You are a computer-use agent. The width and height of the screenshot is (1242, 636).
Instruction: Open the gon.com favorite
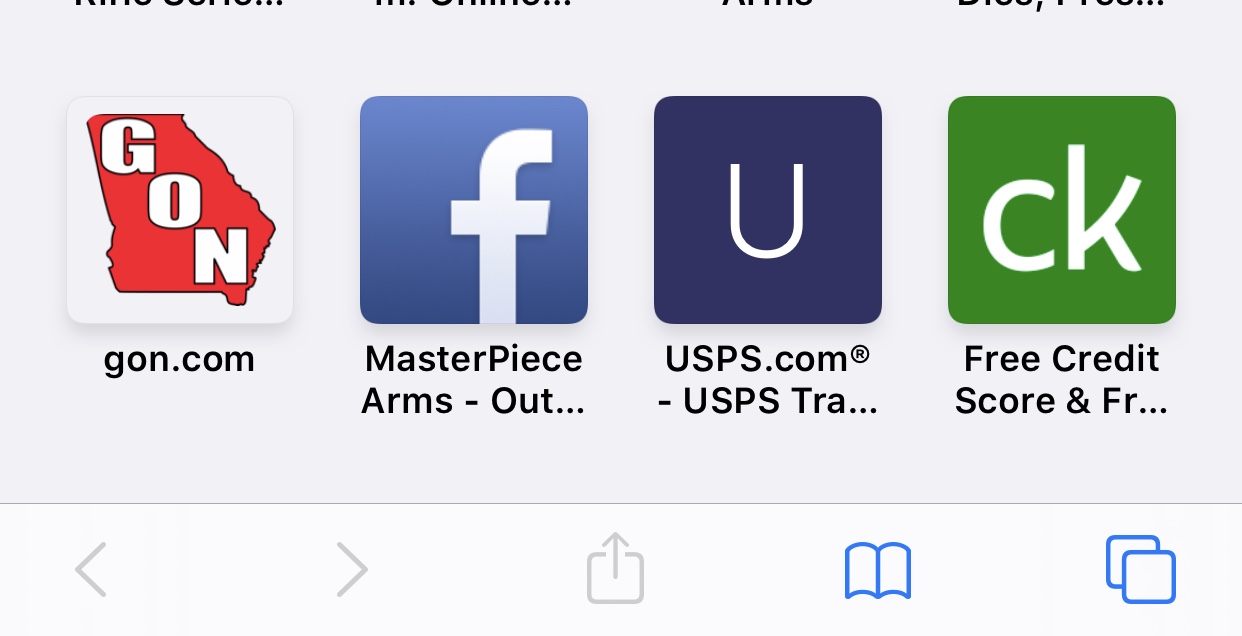180,210
